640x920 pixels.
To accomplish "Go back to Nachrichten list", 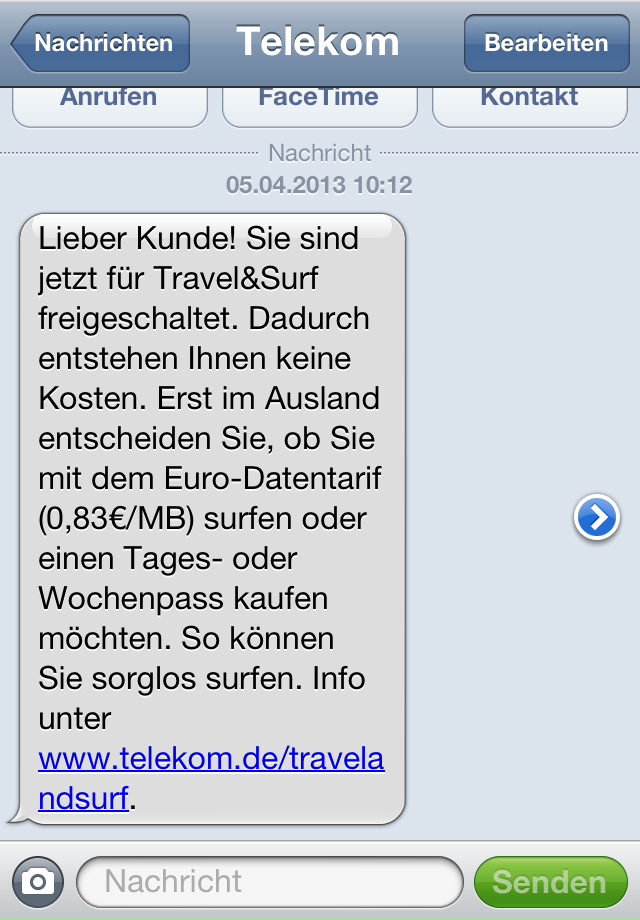I will 100,44.
